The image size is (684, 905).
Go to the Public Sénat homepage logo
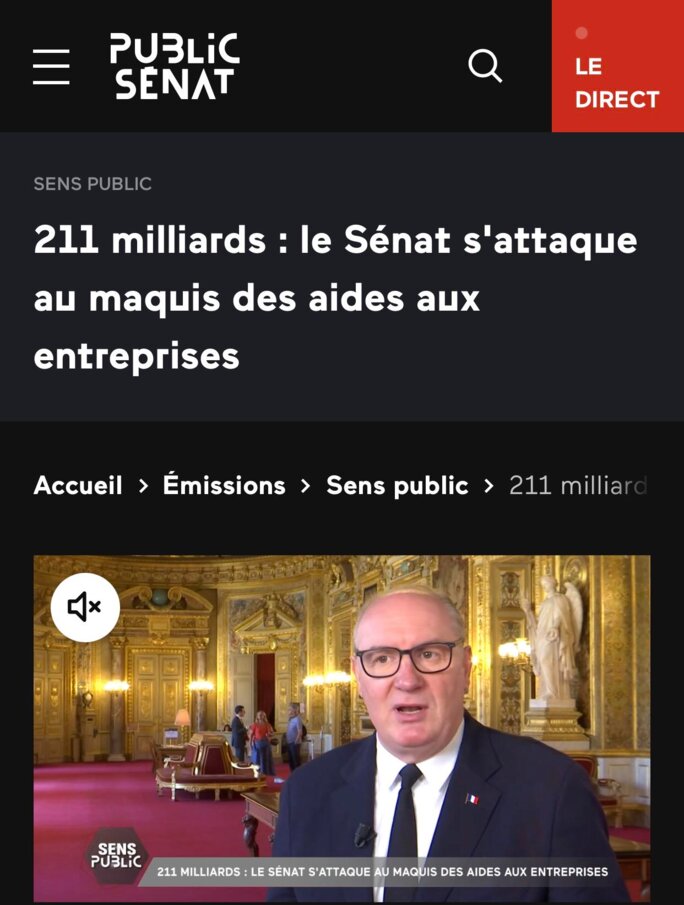pos(175,66)
